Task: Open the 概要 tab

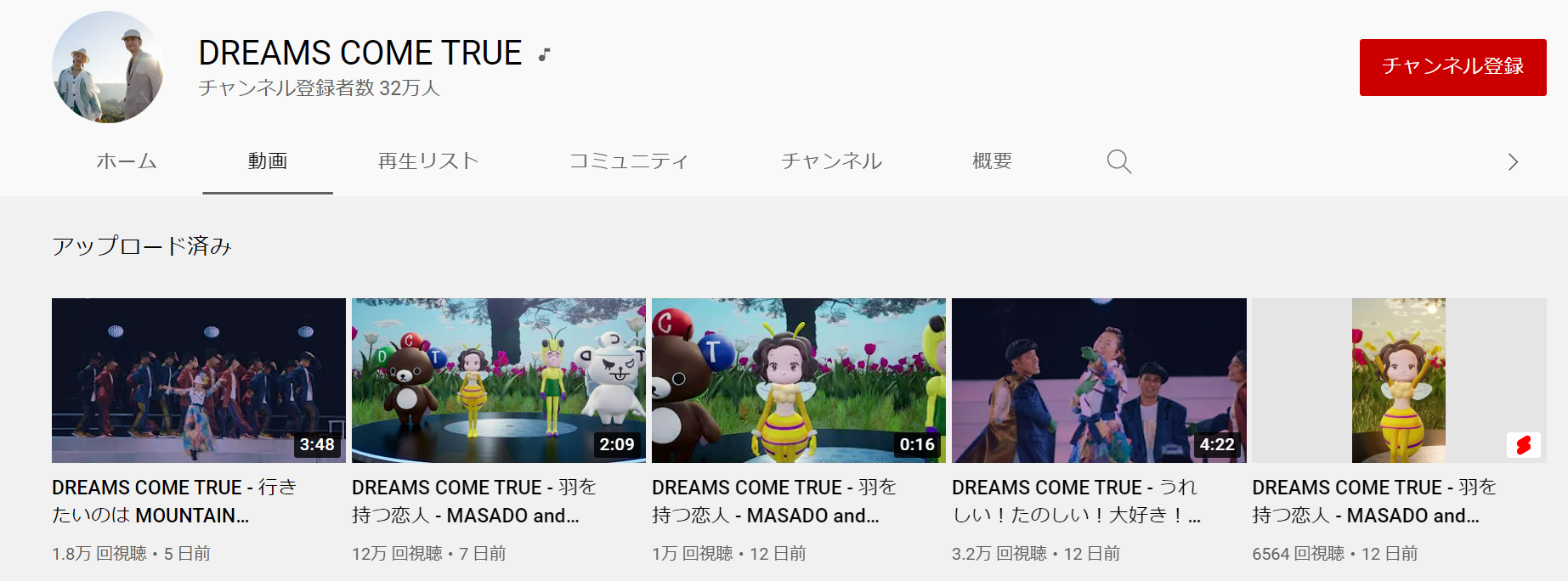Action: [992, 161]
